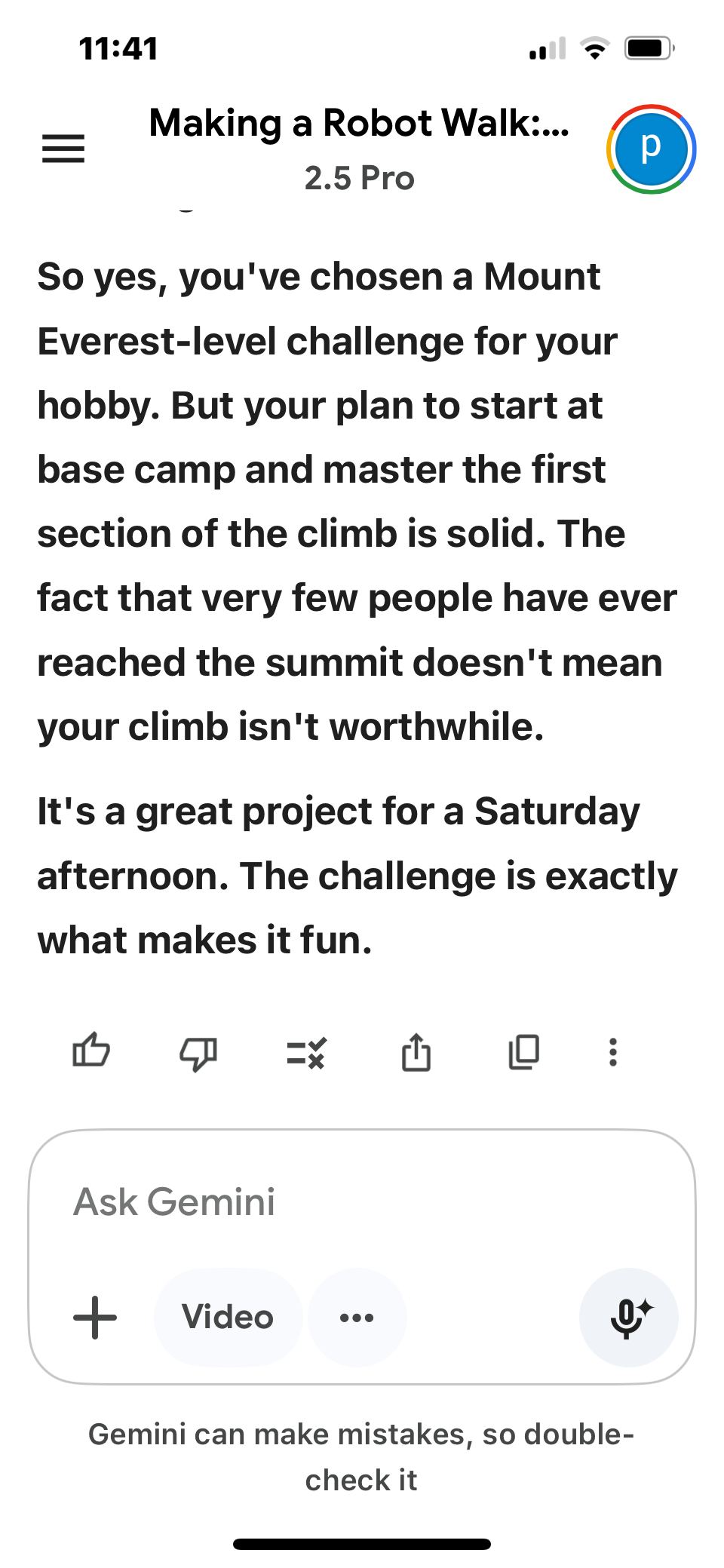This screenshot has height=1568, width=724.
Task: Show more tools via the ellipsis chip
Action: pos(357,1318)
